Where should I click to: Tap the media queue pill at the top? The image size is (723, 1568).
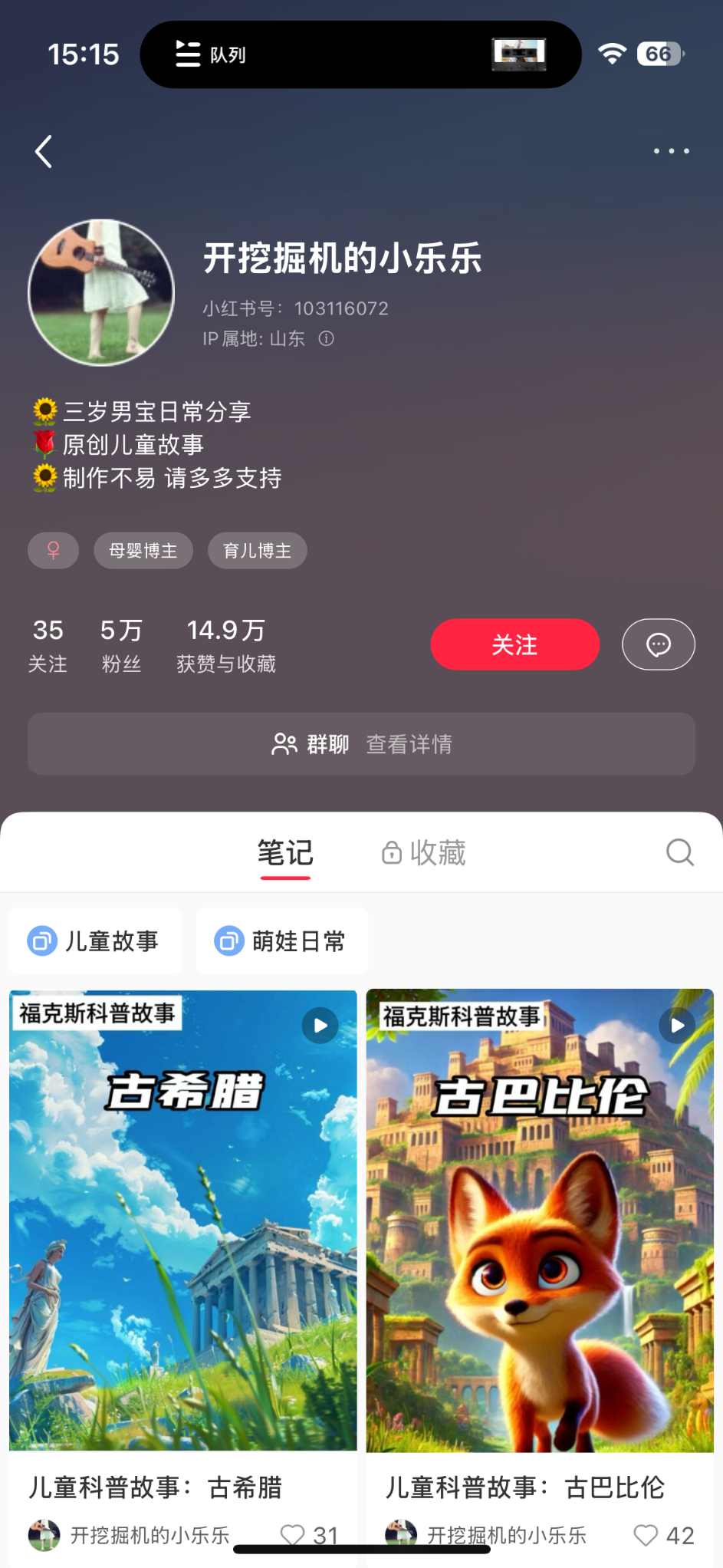pos(360,54)
